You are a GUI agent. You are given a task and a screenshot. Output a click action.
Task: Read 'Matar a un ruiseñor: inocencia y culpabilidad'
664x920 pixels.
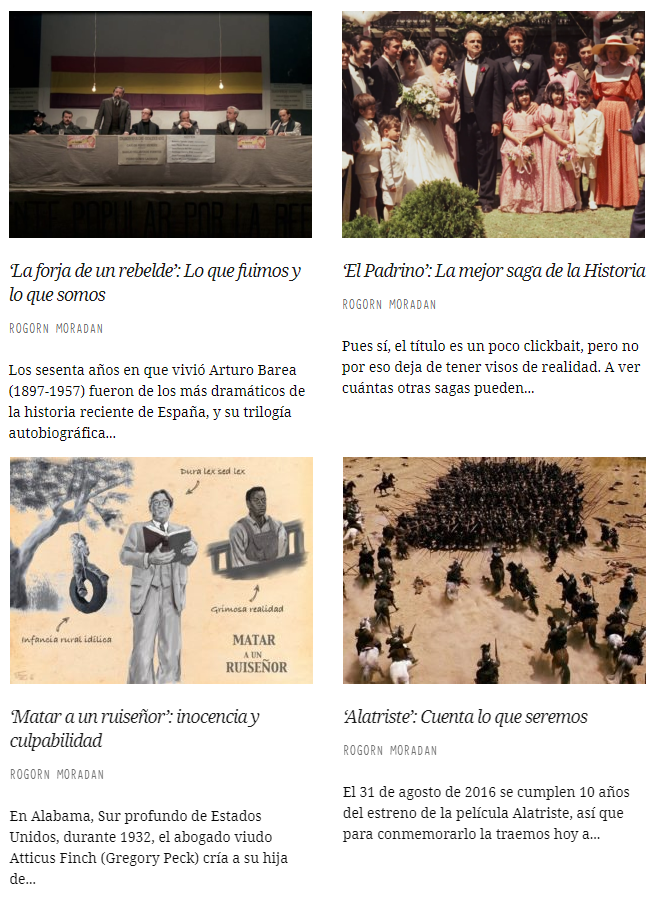coord(135,729)
